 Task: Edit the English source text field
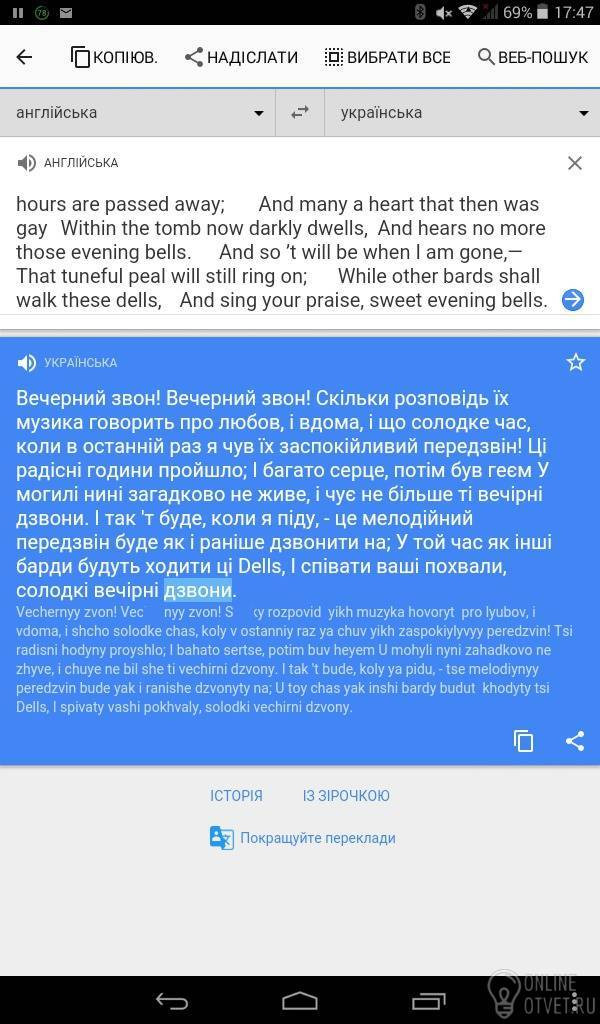click(x=280, y=251)
